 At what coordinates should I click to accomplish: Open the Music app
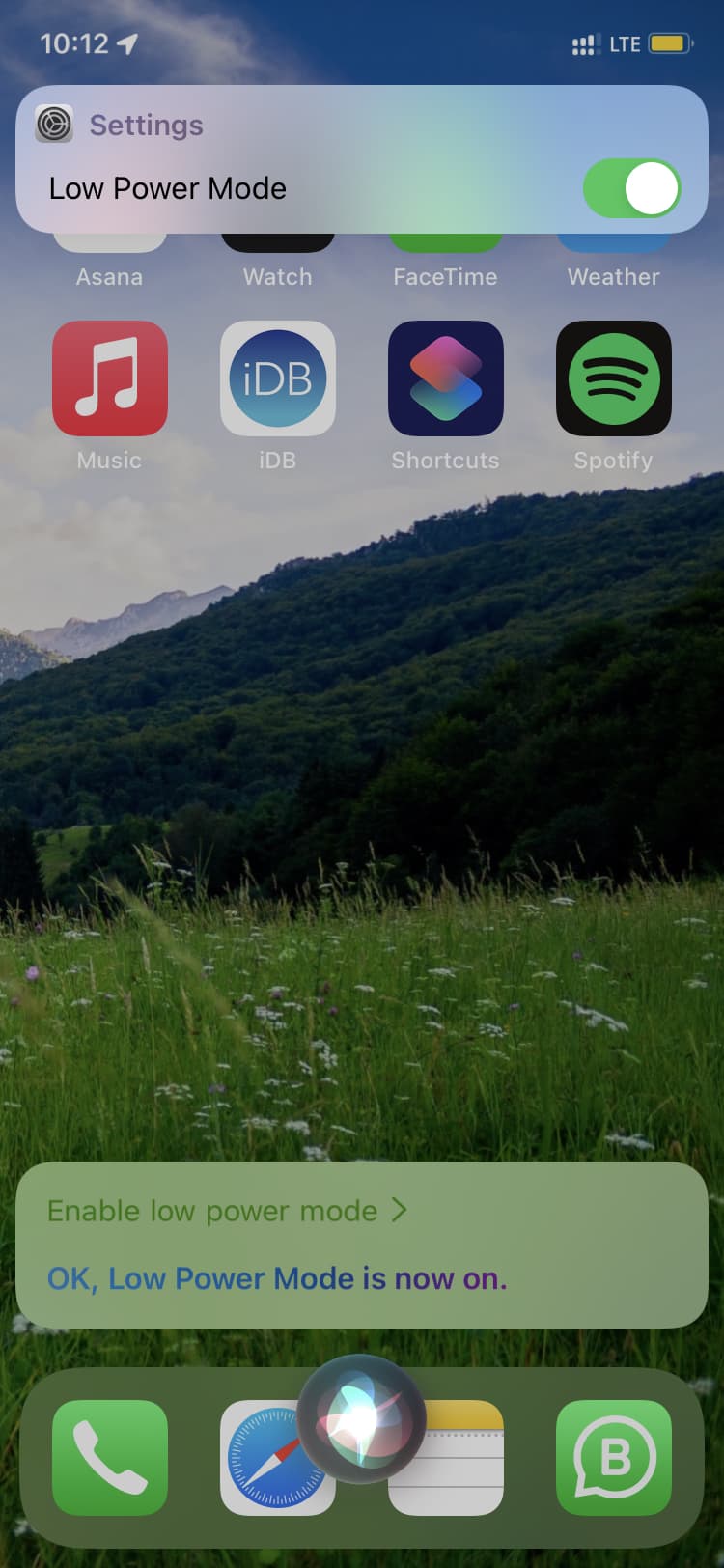110,378
